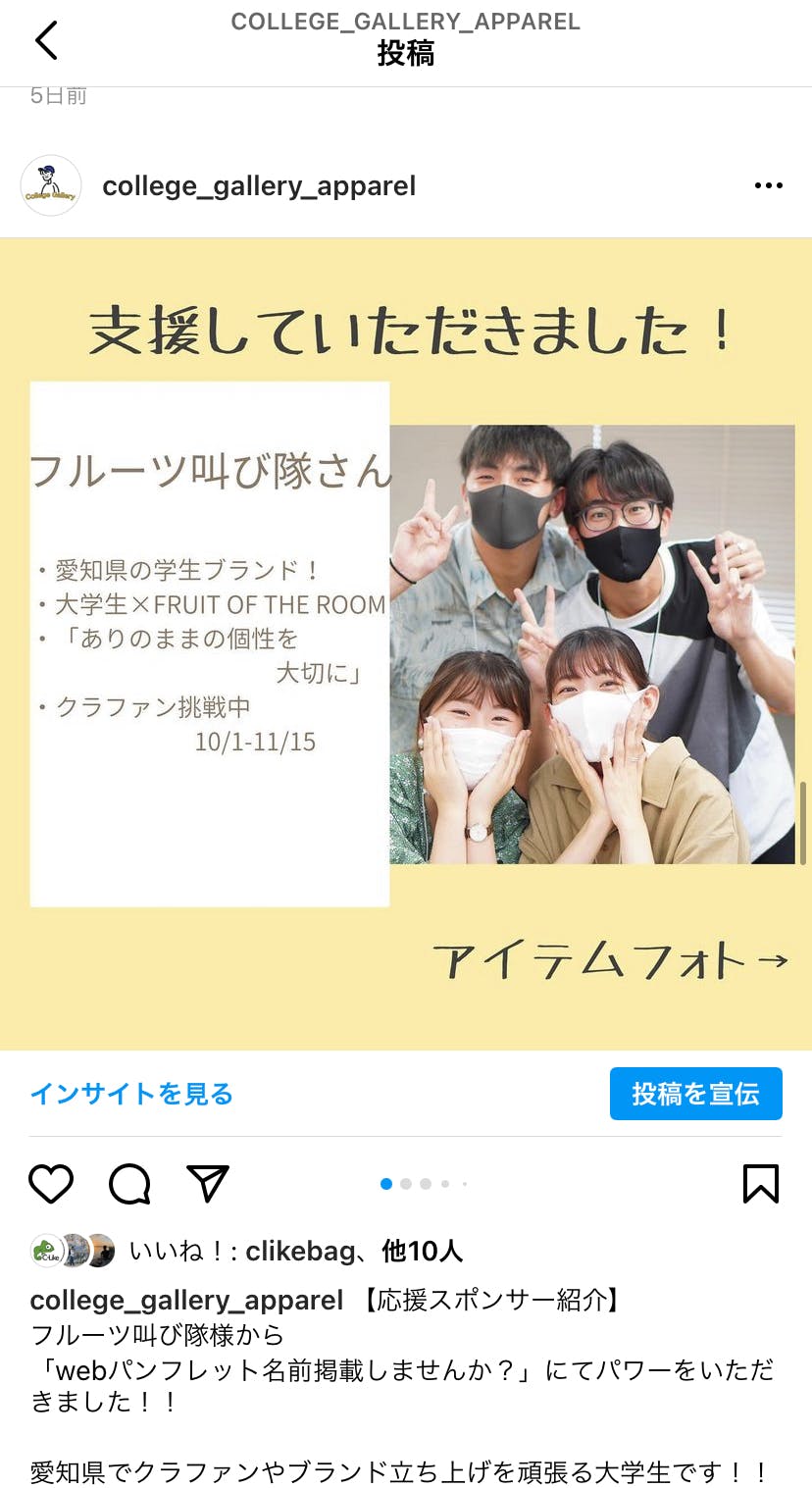812x1488 pixels.
Task: Tap インサイトを見る to view insights
Action: [x=131, y=1094]
